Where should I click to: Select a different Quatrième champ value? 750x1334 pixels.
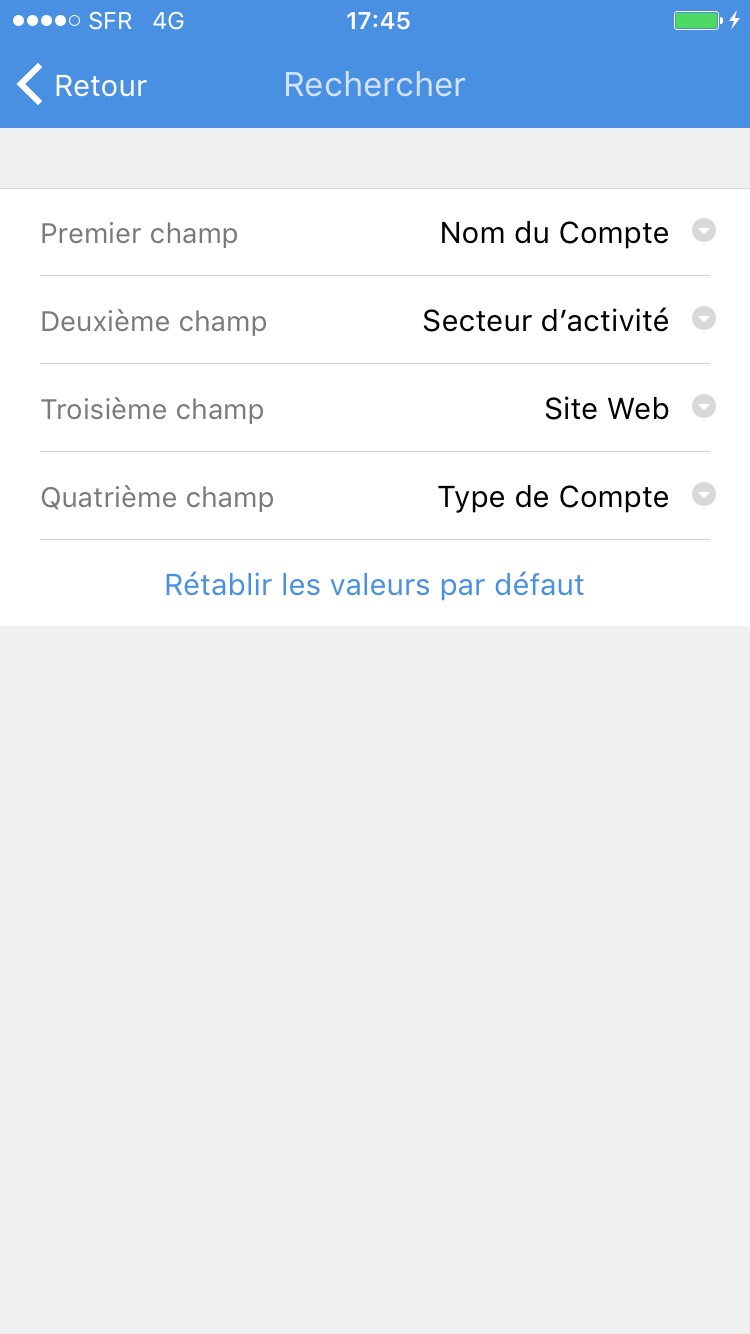click(x=704, y=496)
